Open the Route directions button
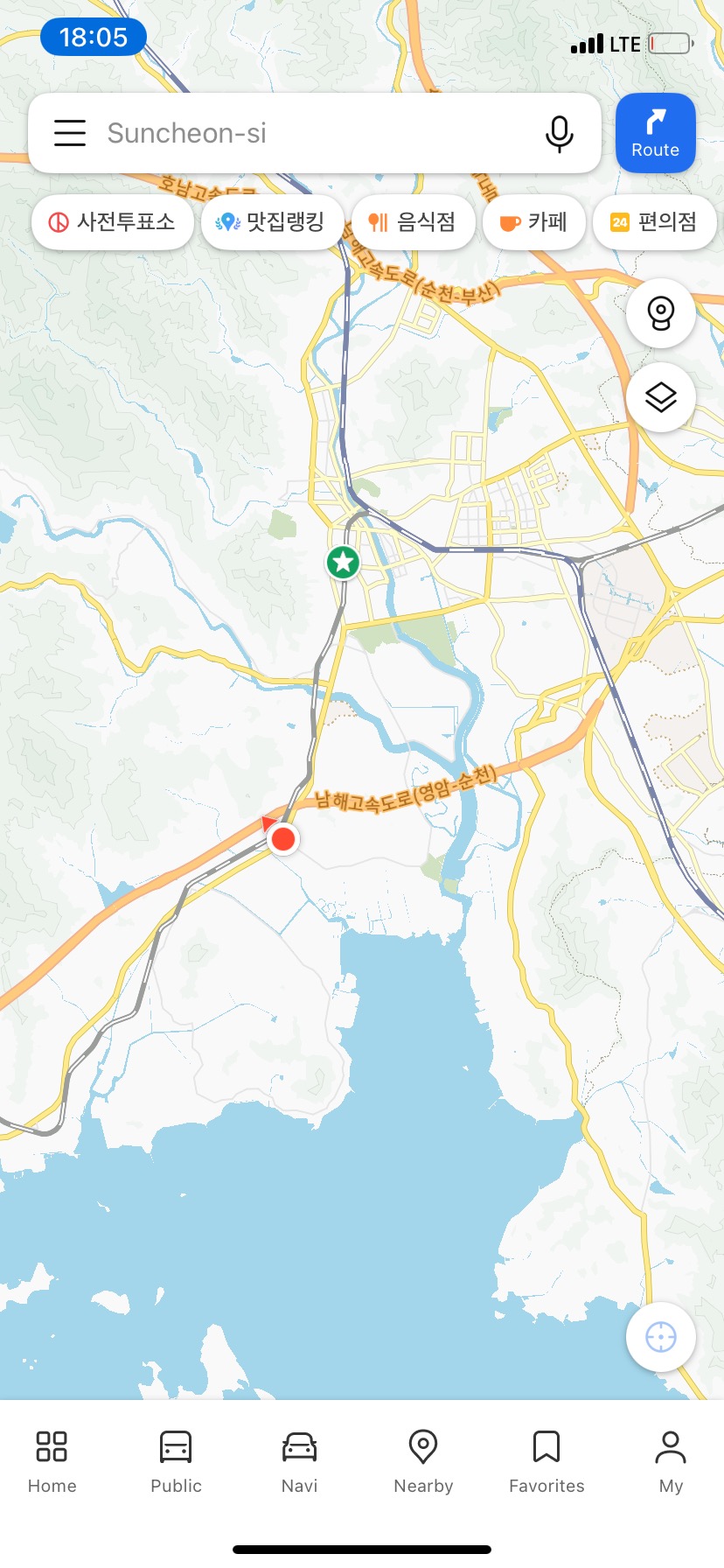Viewport: 724px width, 1568px height. pos(655,133)
